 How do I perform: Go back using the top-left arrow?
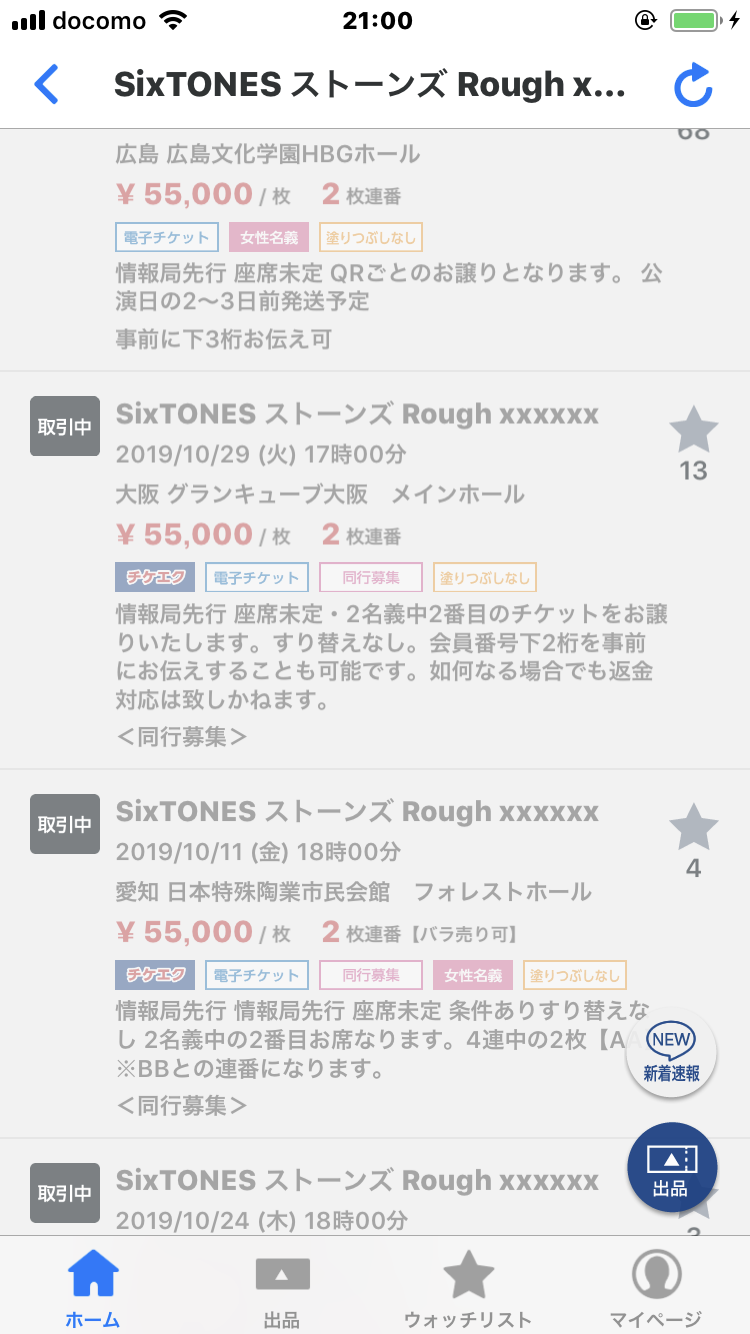point(46,85)
